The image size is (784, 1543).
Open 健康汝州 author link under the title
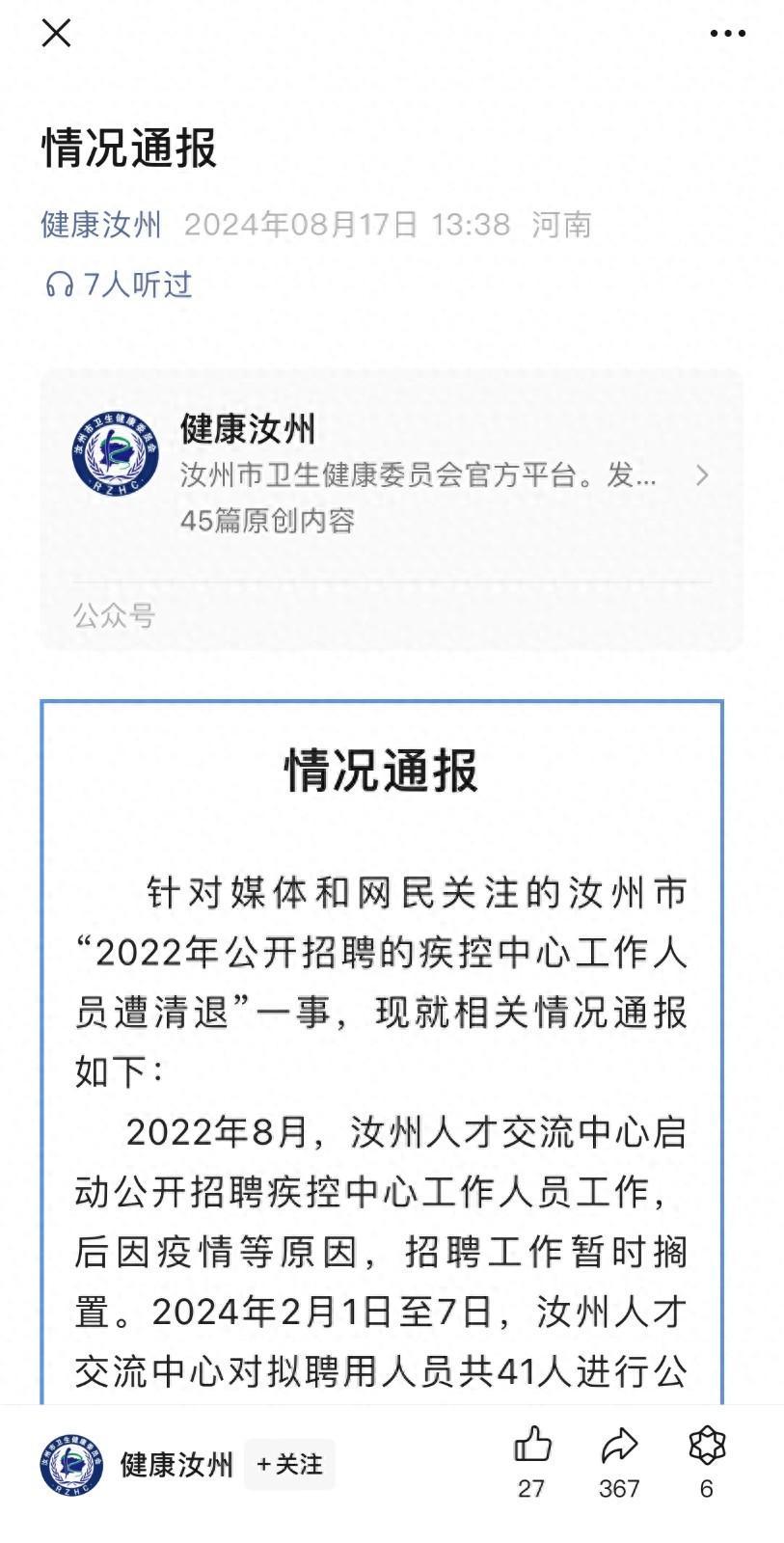click(100, 225)
